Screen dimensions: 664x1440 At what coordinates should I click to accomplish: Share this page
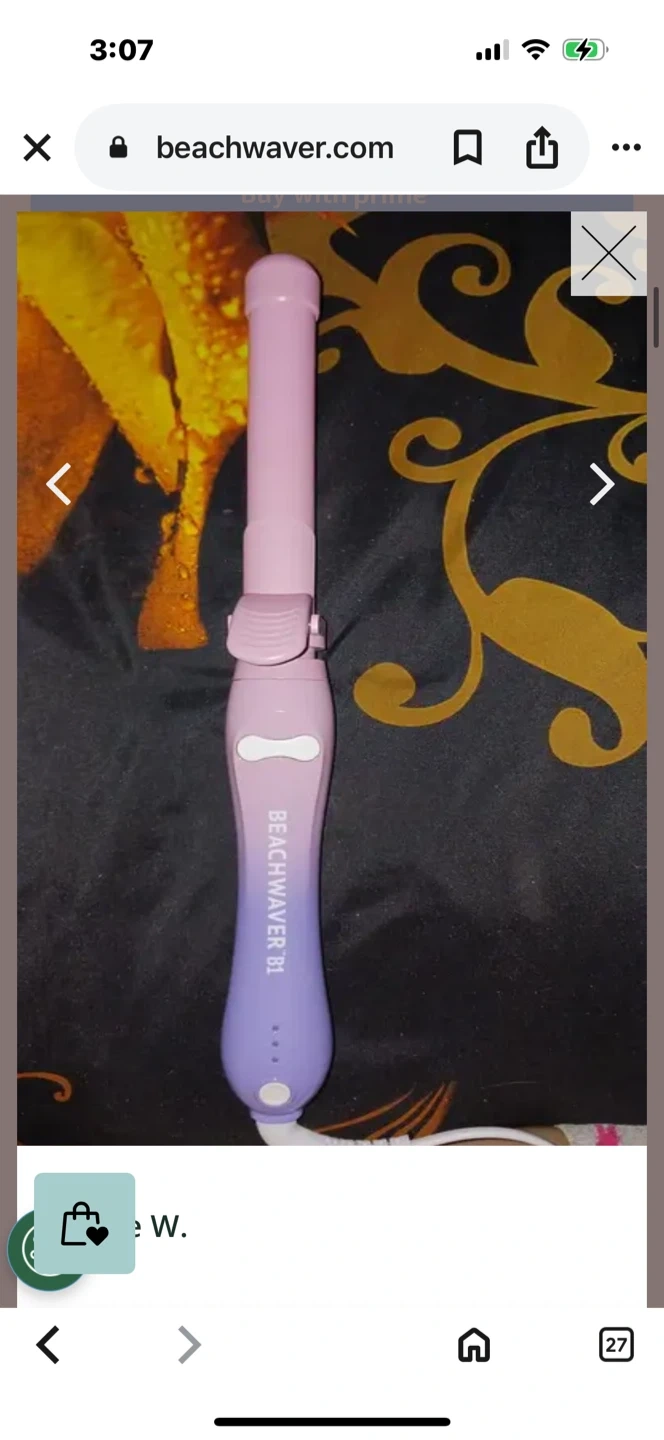(541, 148)
